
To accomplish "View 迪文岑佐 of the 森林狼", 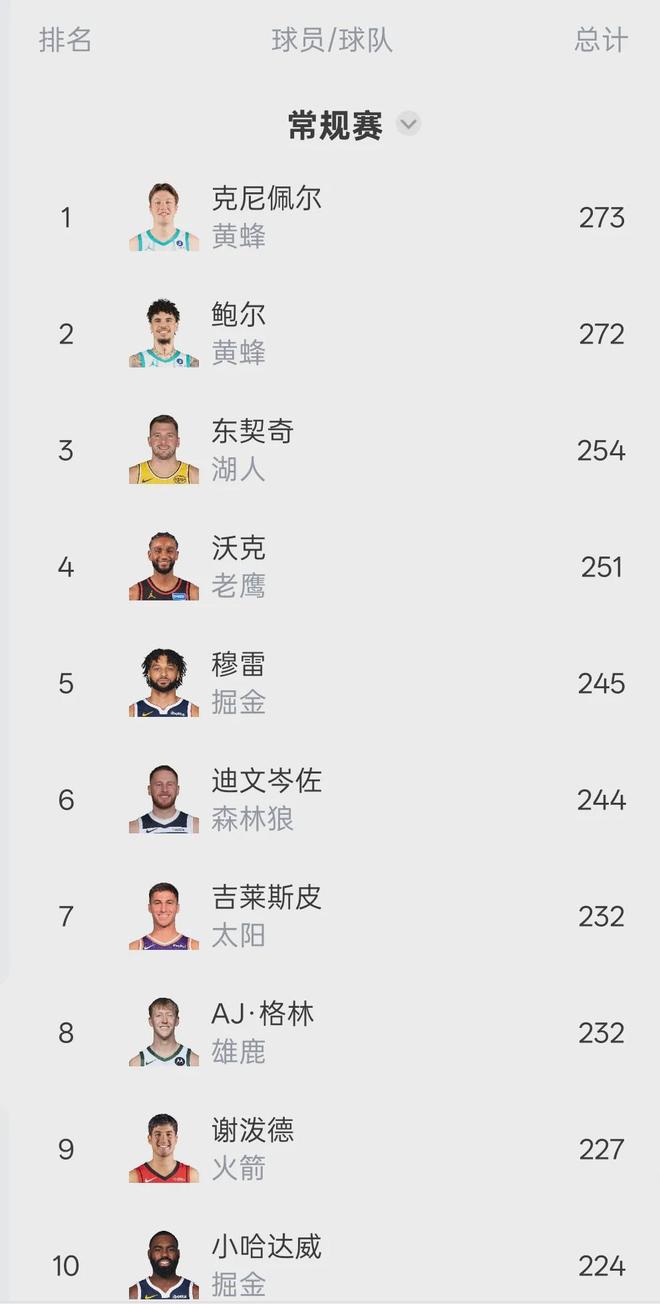I will [266, 800].
